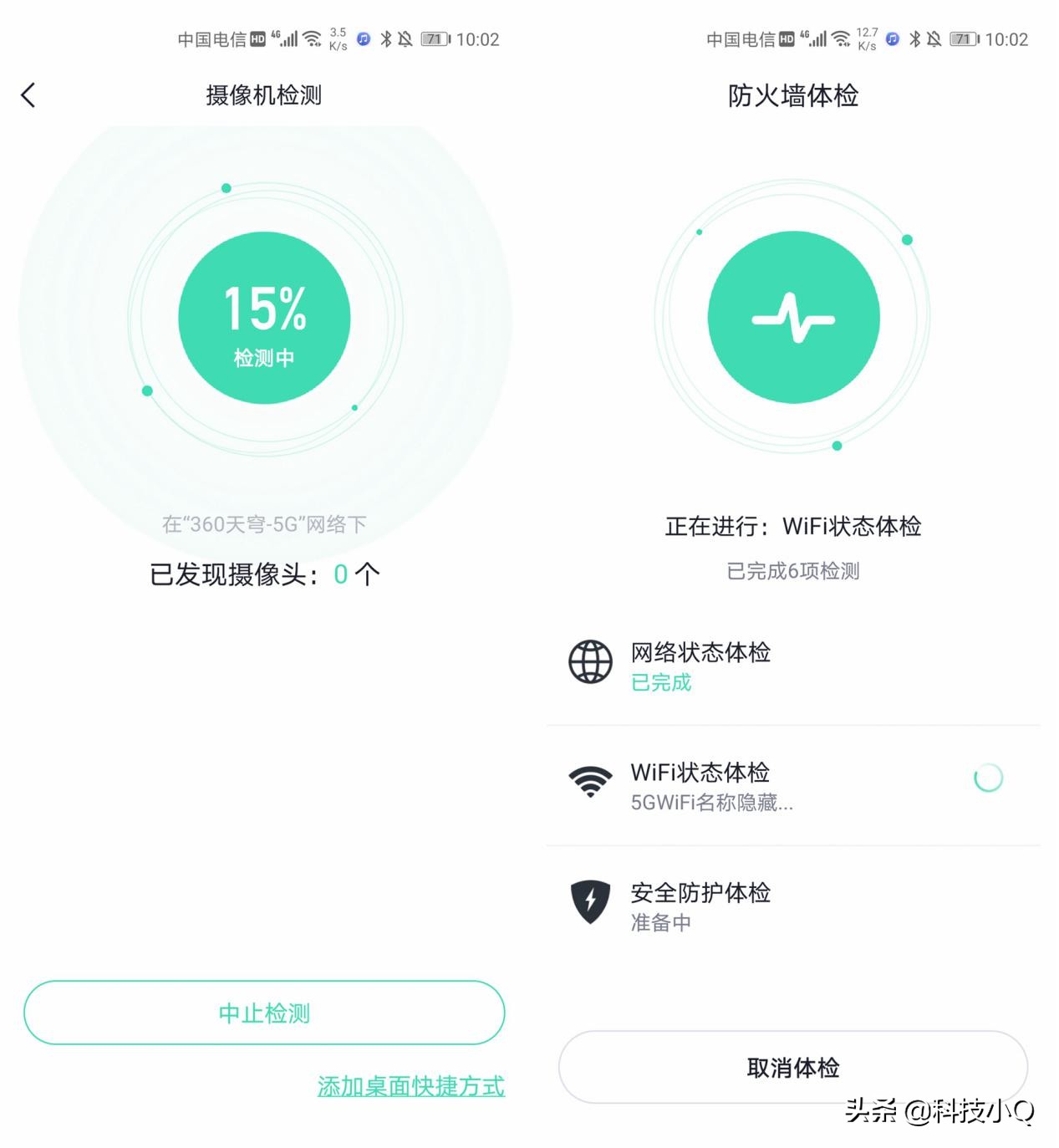The width and height of the screenshot is (1059, 1148).
Task: Expand the 5GWiFi名称隐藏 truncated text
Action: click(710, 804)
